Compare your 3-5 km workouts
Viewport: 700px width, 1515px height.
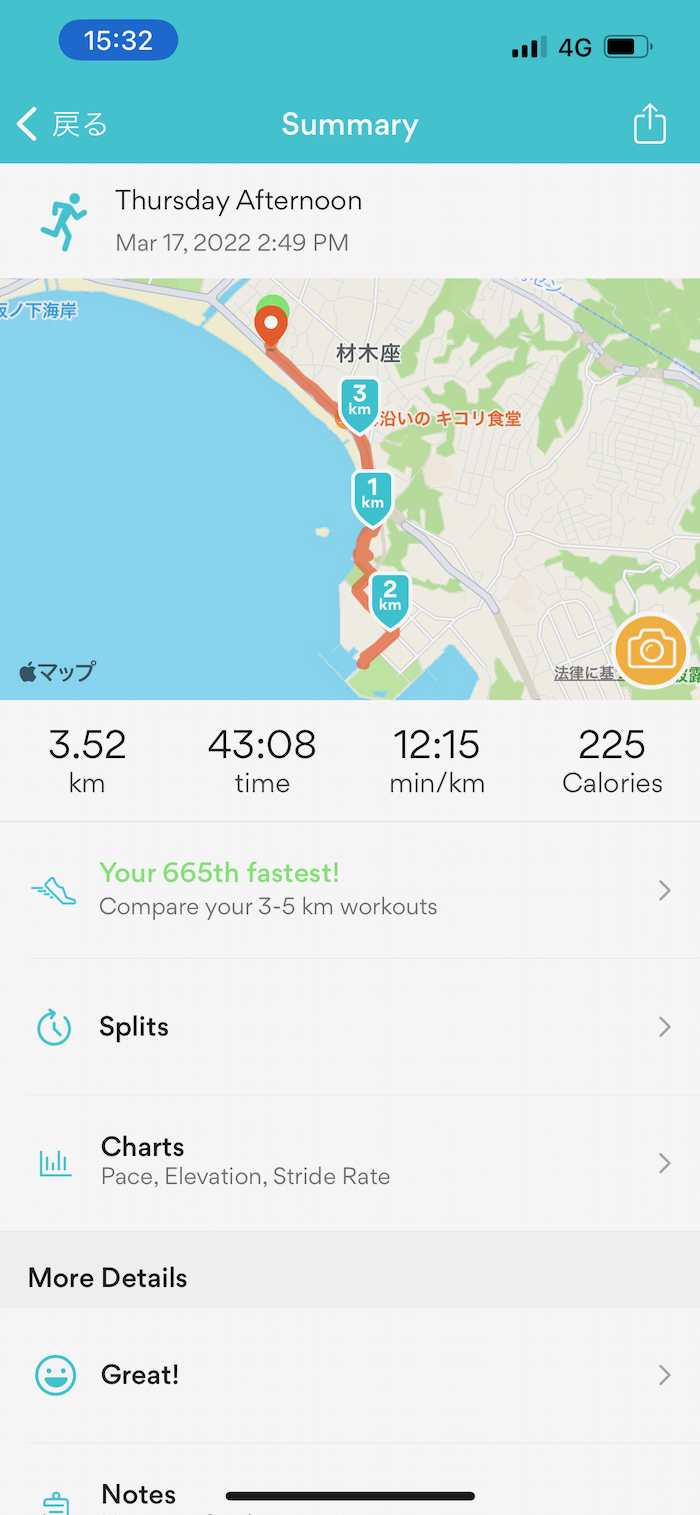pos(350,889)
